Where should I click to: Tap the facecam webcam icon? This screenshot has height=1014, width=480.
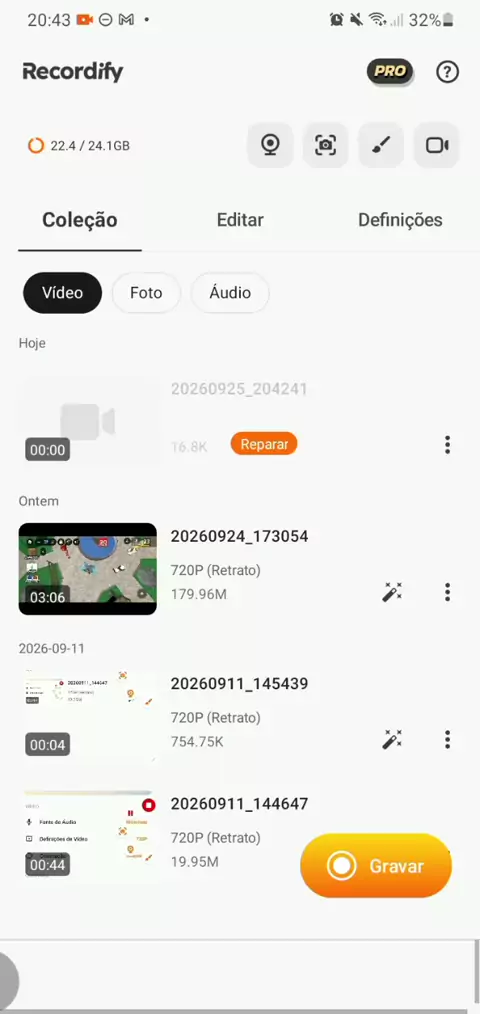click(270, 146)
